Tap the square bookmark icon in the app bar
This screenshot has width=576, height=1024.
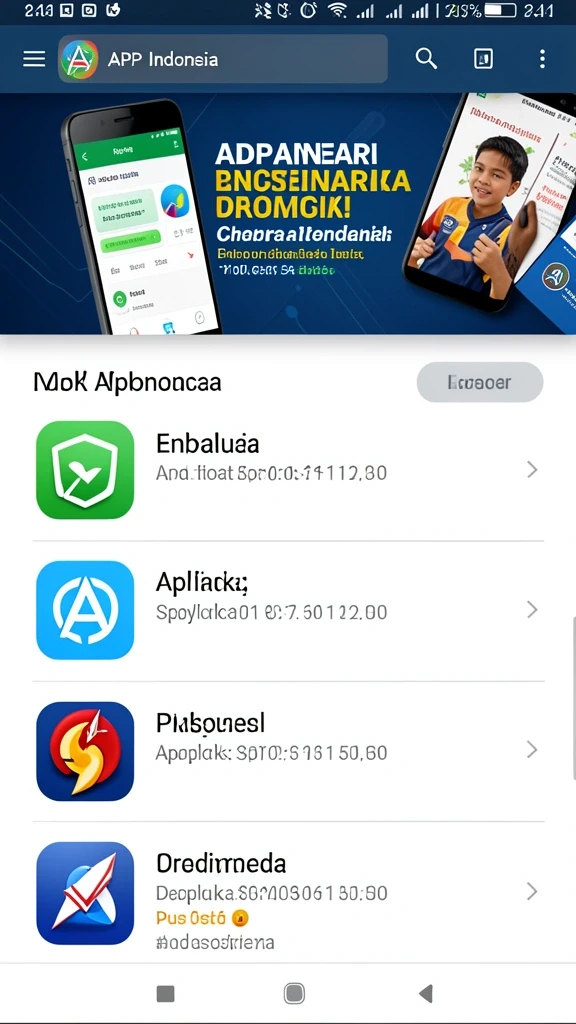click(483, 59)
